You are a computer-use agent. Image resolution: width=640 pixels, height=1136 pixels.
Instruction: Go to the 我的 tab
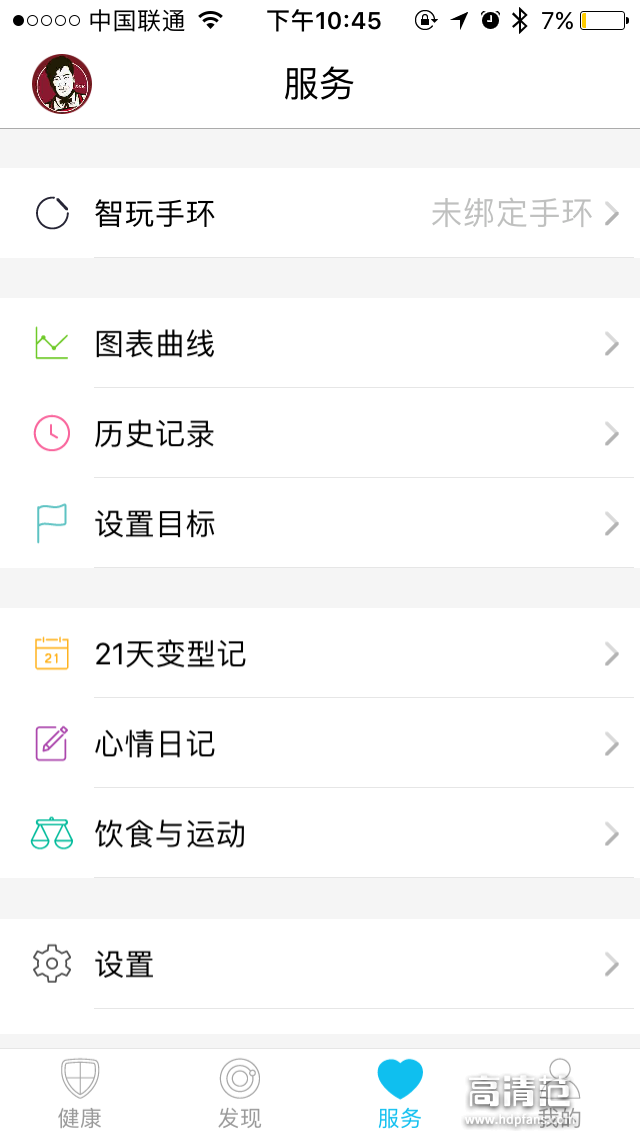coord(560,1092)
